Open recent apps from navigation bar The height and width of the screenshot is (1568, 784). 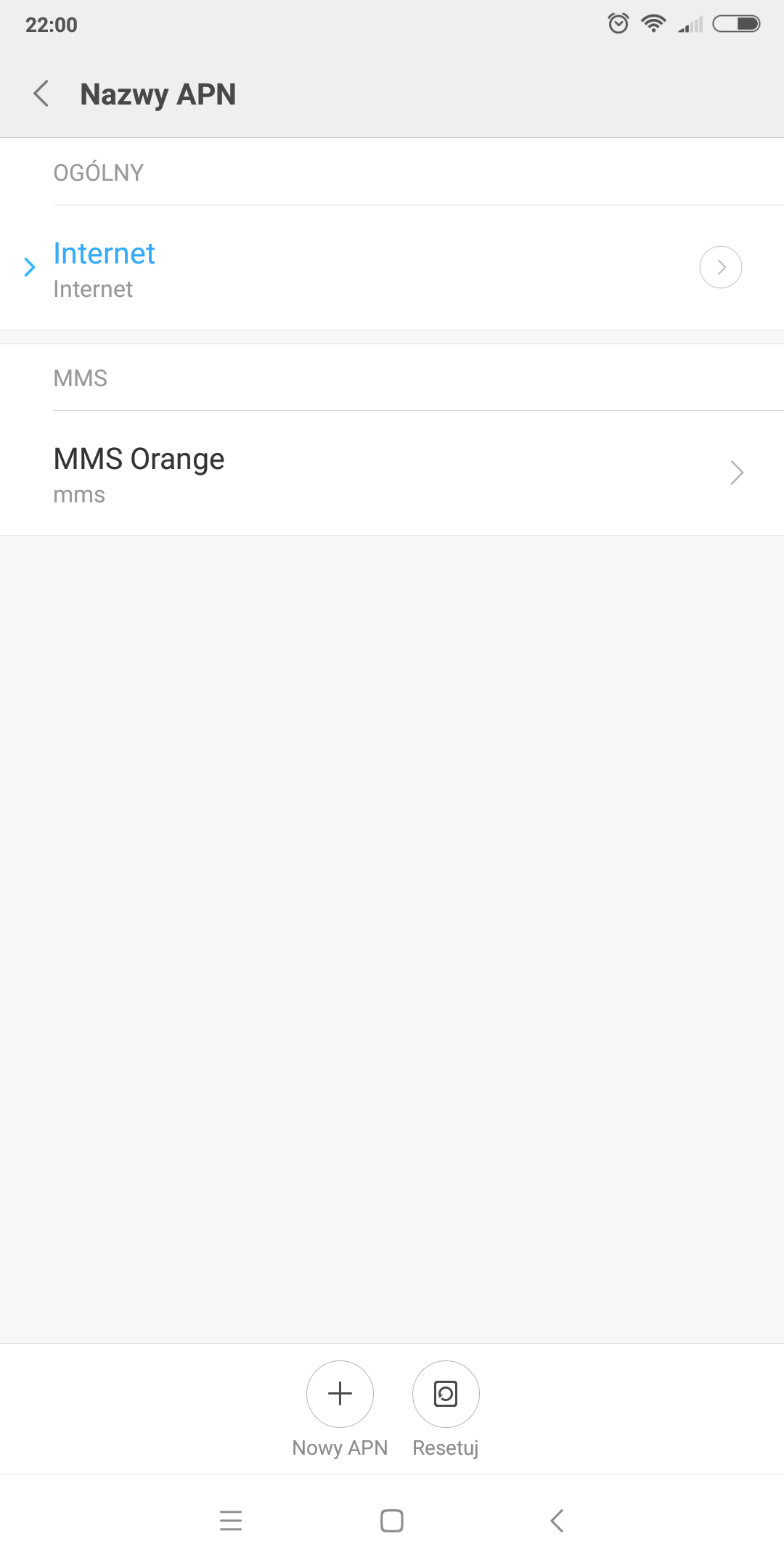231,1520
